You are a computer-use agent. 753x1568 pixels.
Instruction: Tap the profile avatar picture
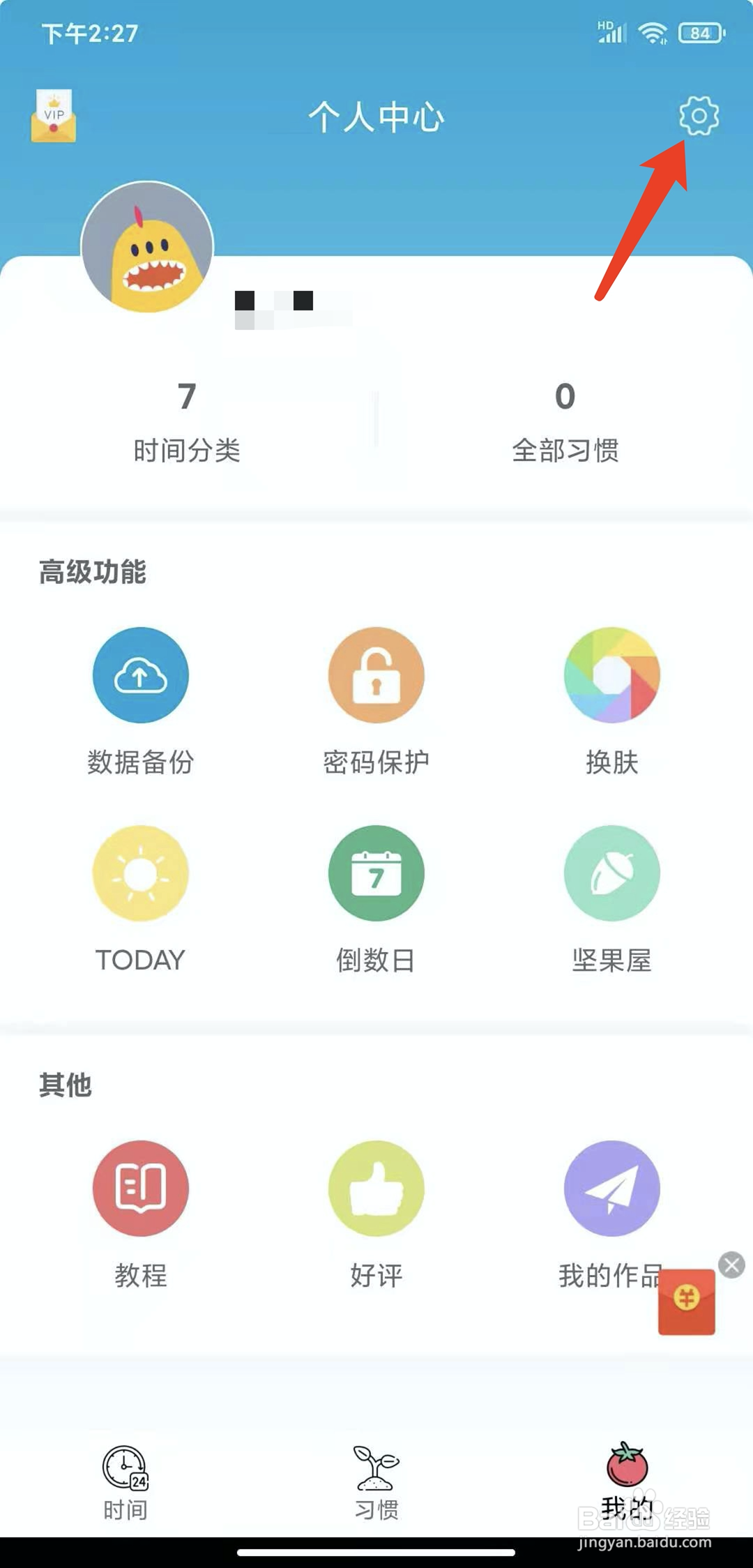[146, 248]
